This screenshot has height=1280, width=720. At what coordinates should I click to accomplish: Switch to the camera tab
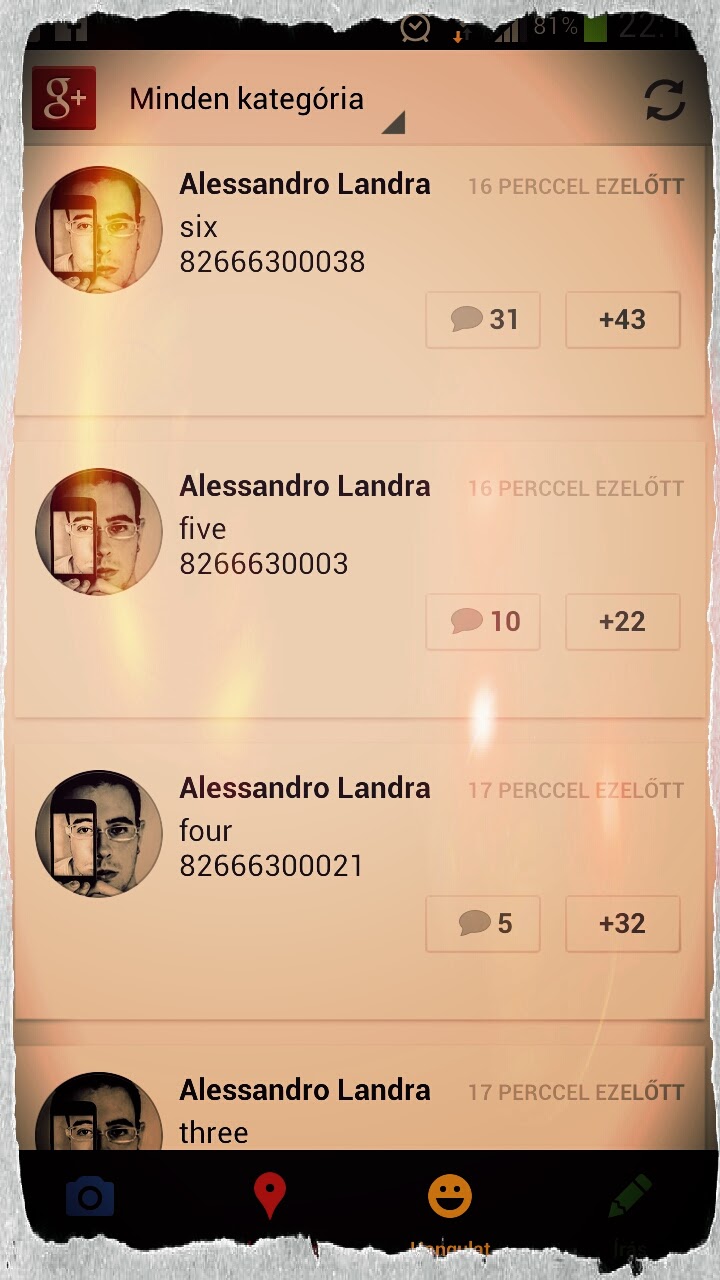click(90, 1197)
